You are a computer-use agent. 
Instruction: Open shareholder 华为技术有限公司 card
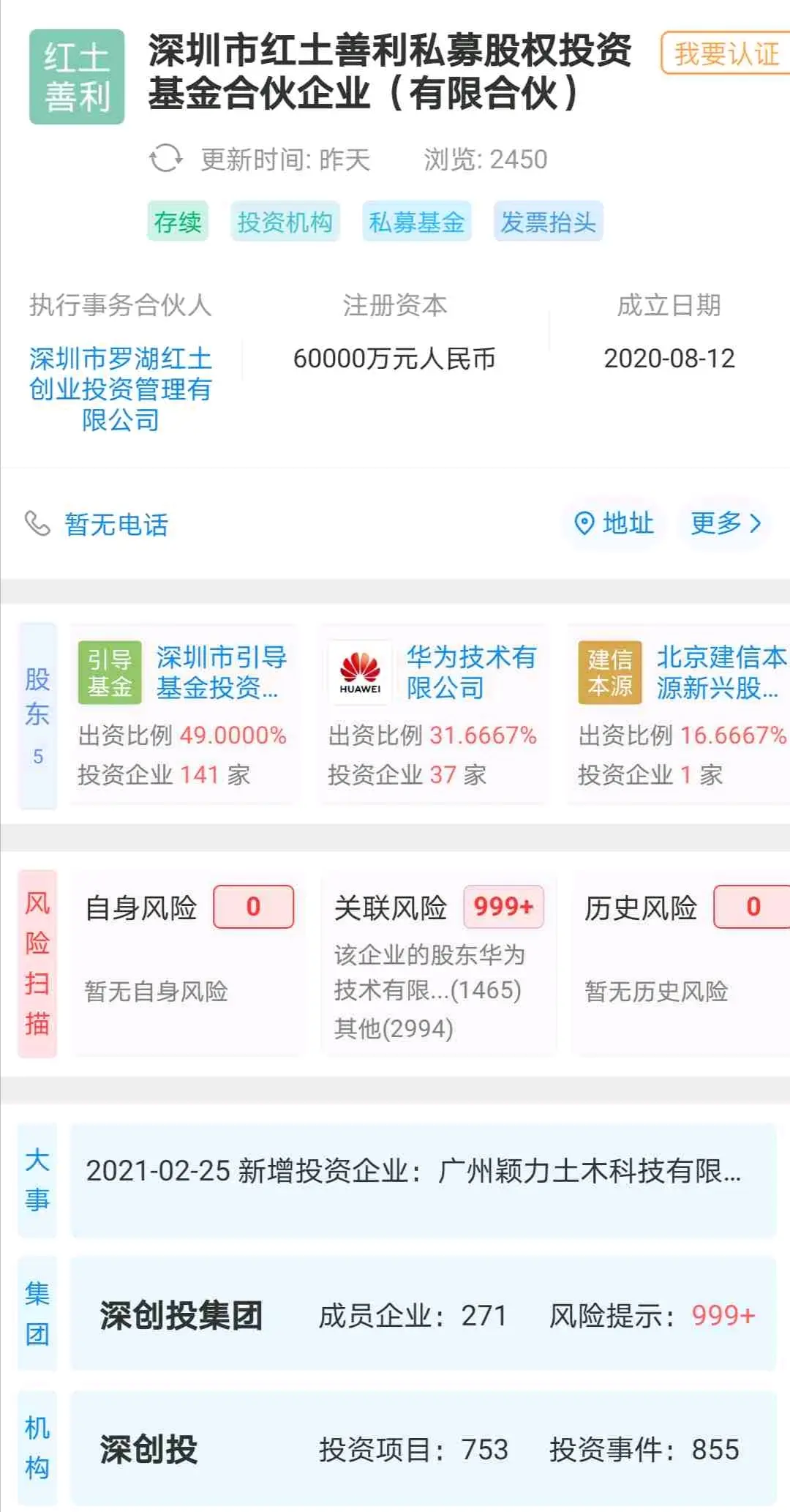point(434,716)
